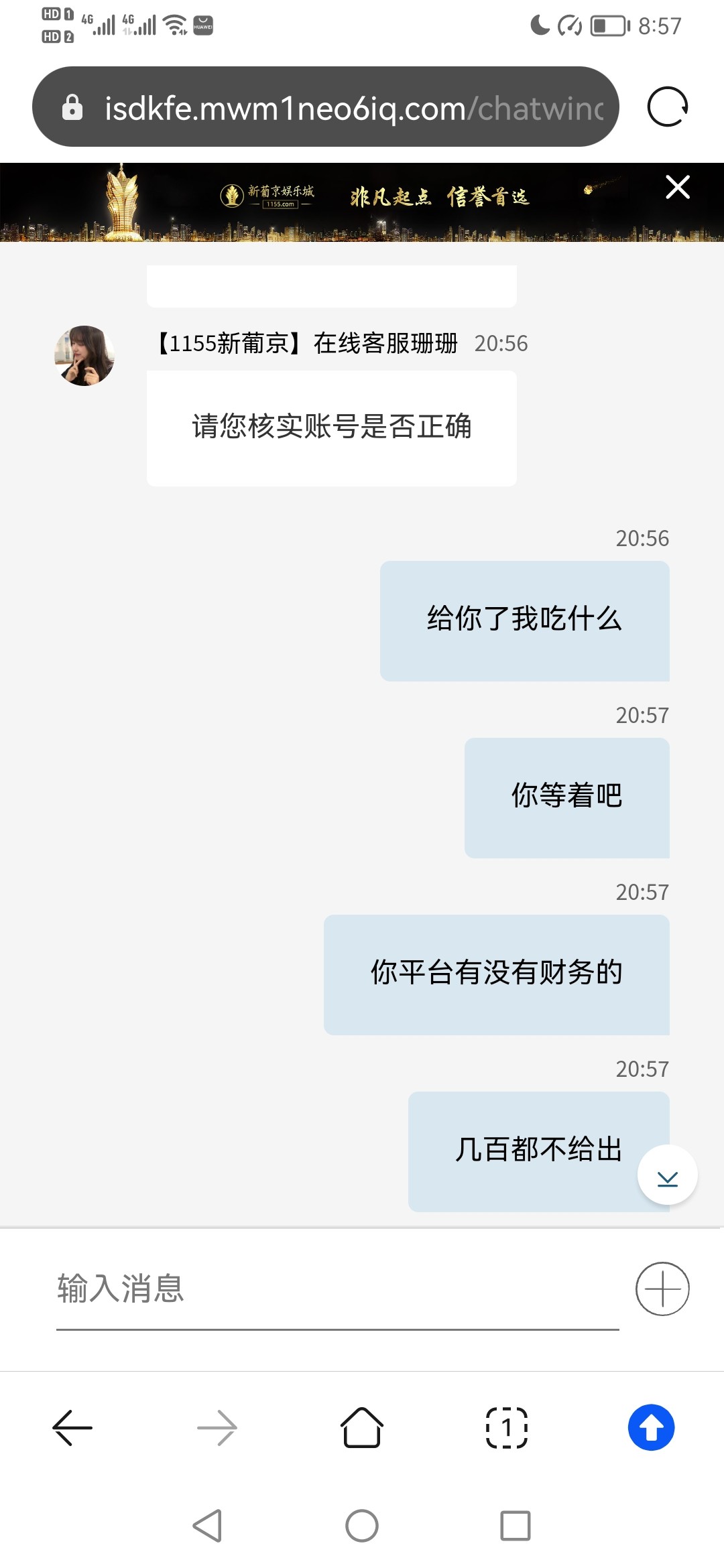Image resolution: width=724 pixels, height=1568 pixels.
Task: Open the browser home page
Action: pos(362,1427)
